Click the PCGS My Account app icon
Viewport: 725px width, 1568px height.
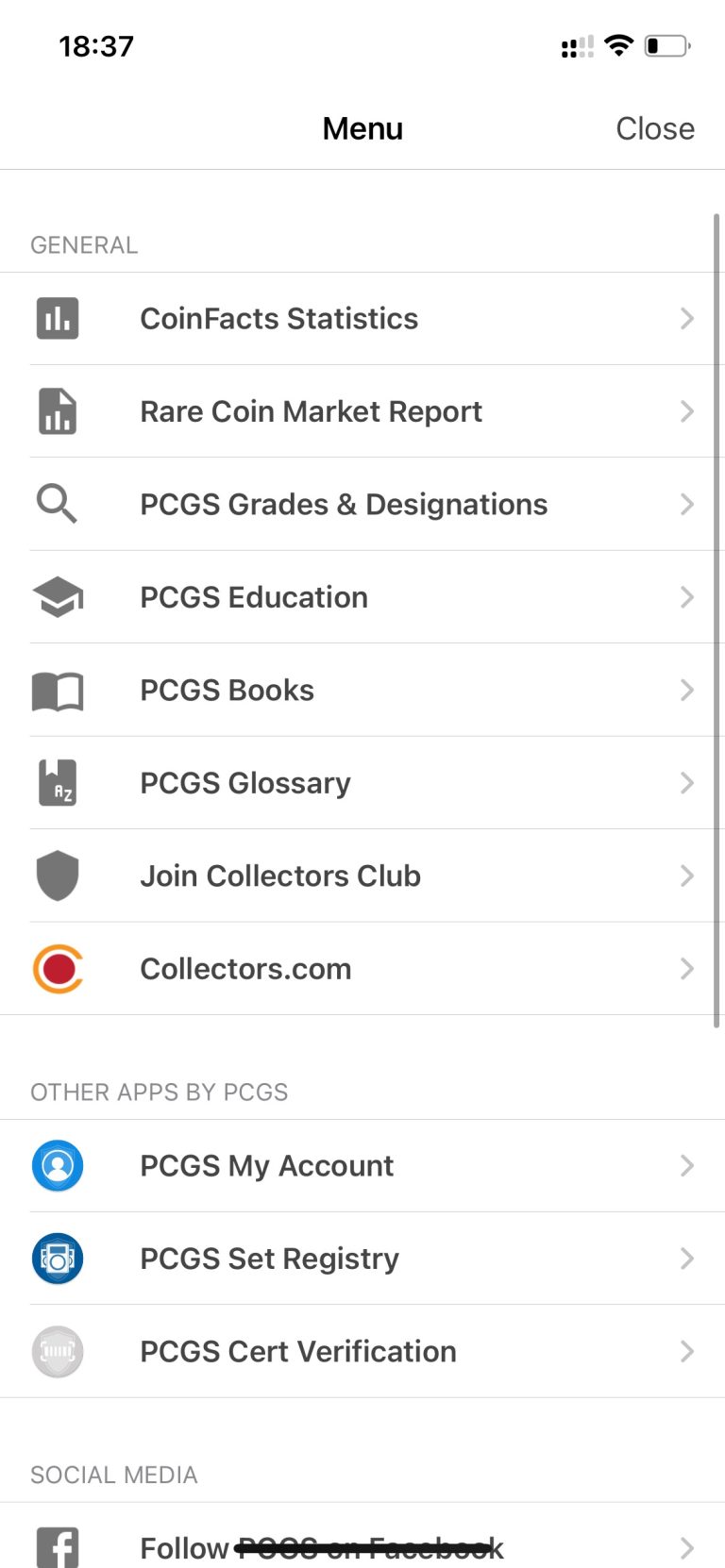point(58,1166)
